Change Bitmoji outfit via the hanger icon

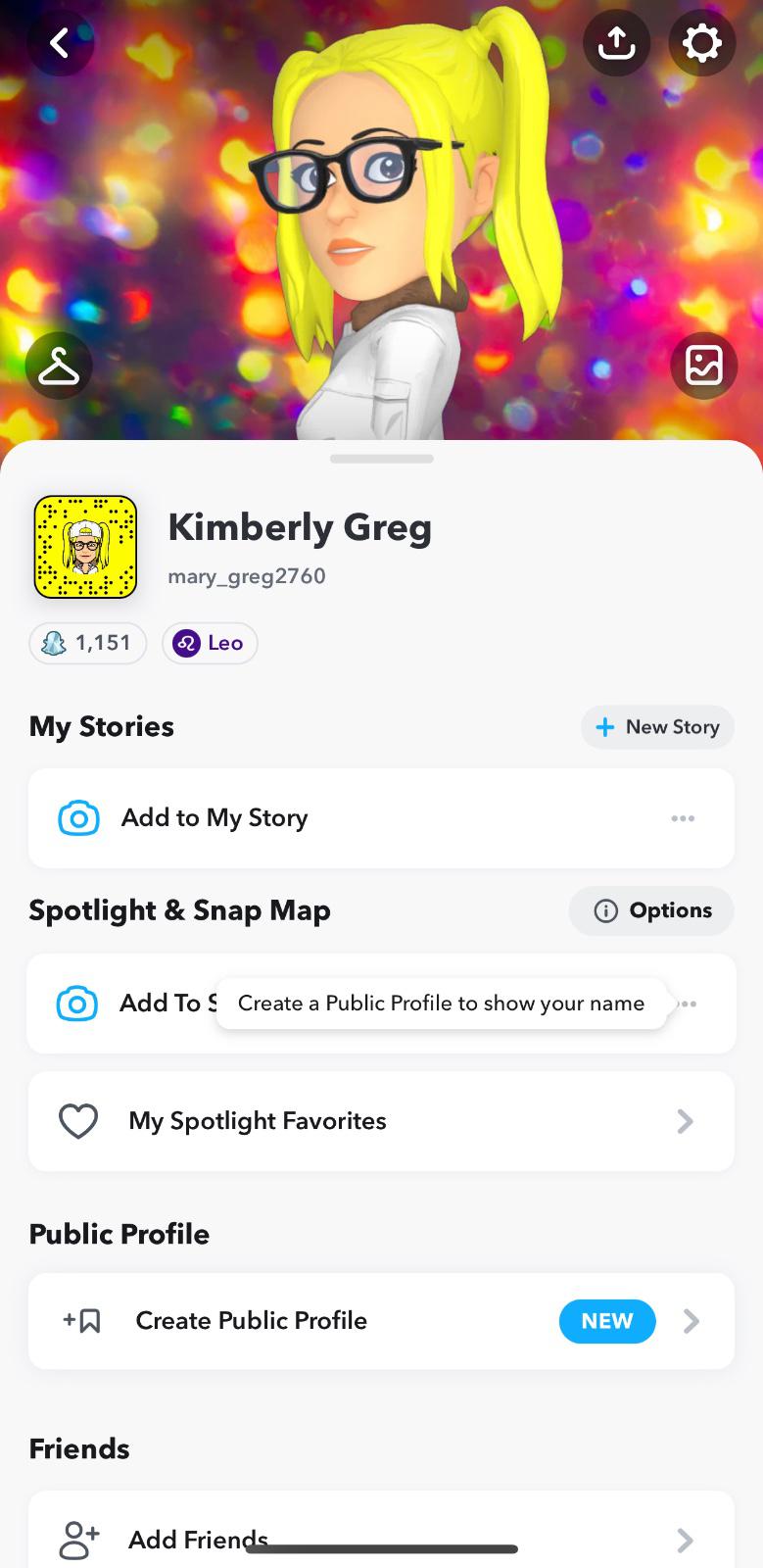59,367
